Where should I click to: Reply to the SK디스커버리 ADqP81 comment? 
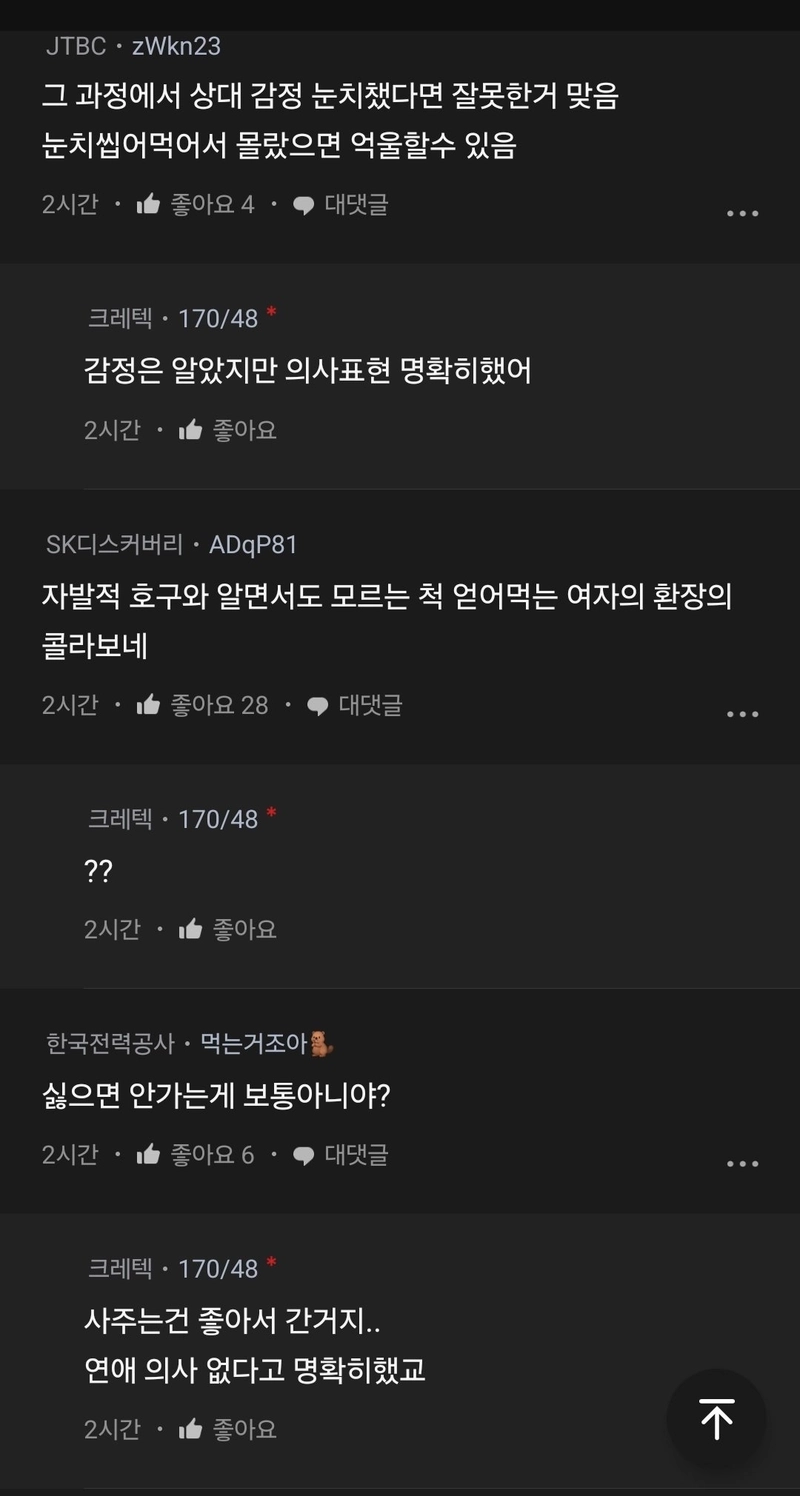354,705
